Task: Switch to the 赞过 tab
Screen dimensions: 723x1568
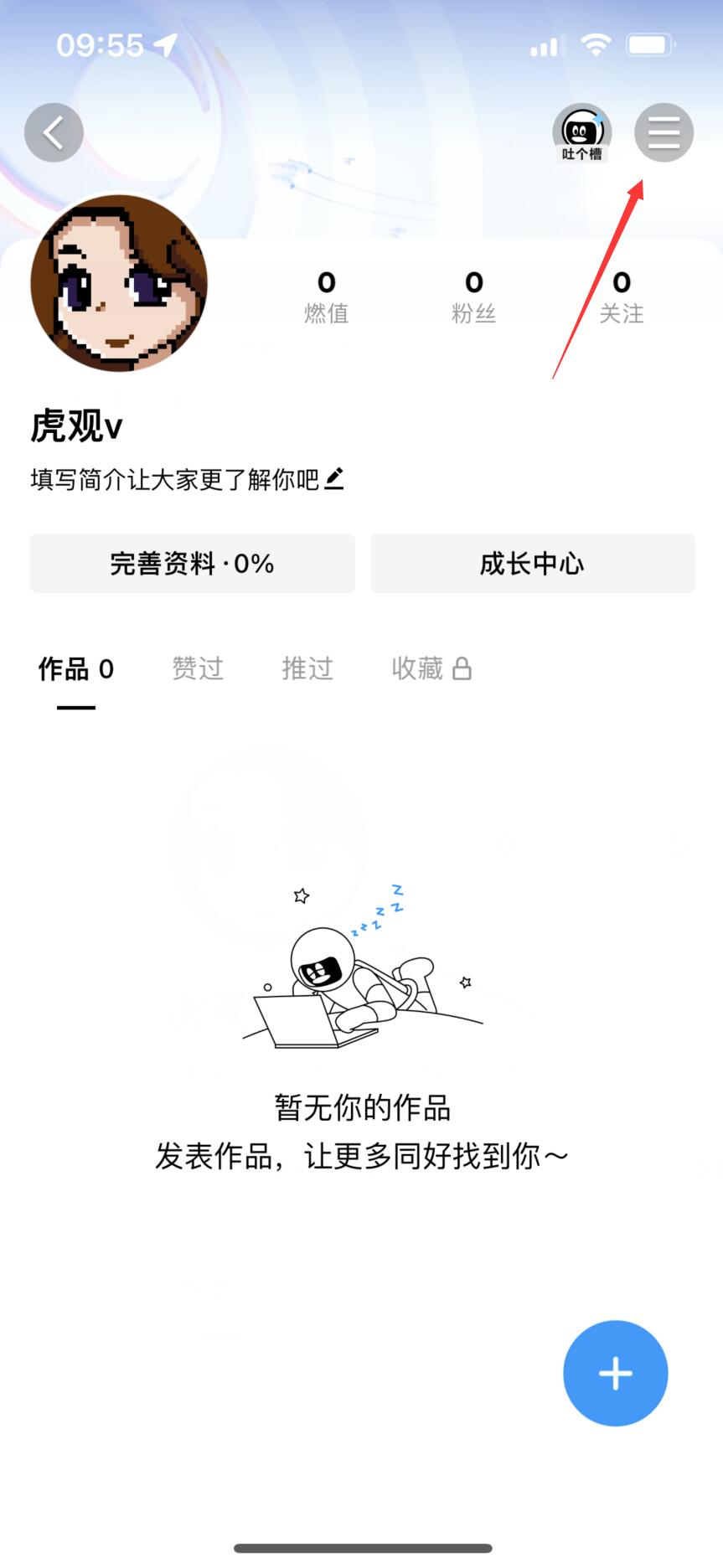Action: click(197, 668)
